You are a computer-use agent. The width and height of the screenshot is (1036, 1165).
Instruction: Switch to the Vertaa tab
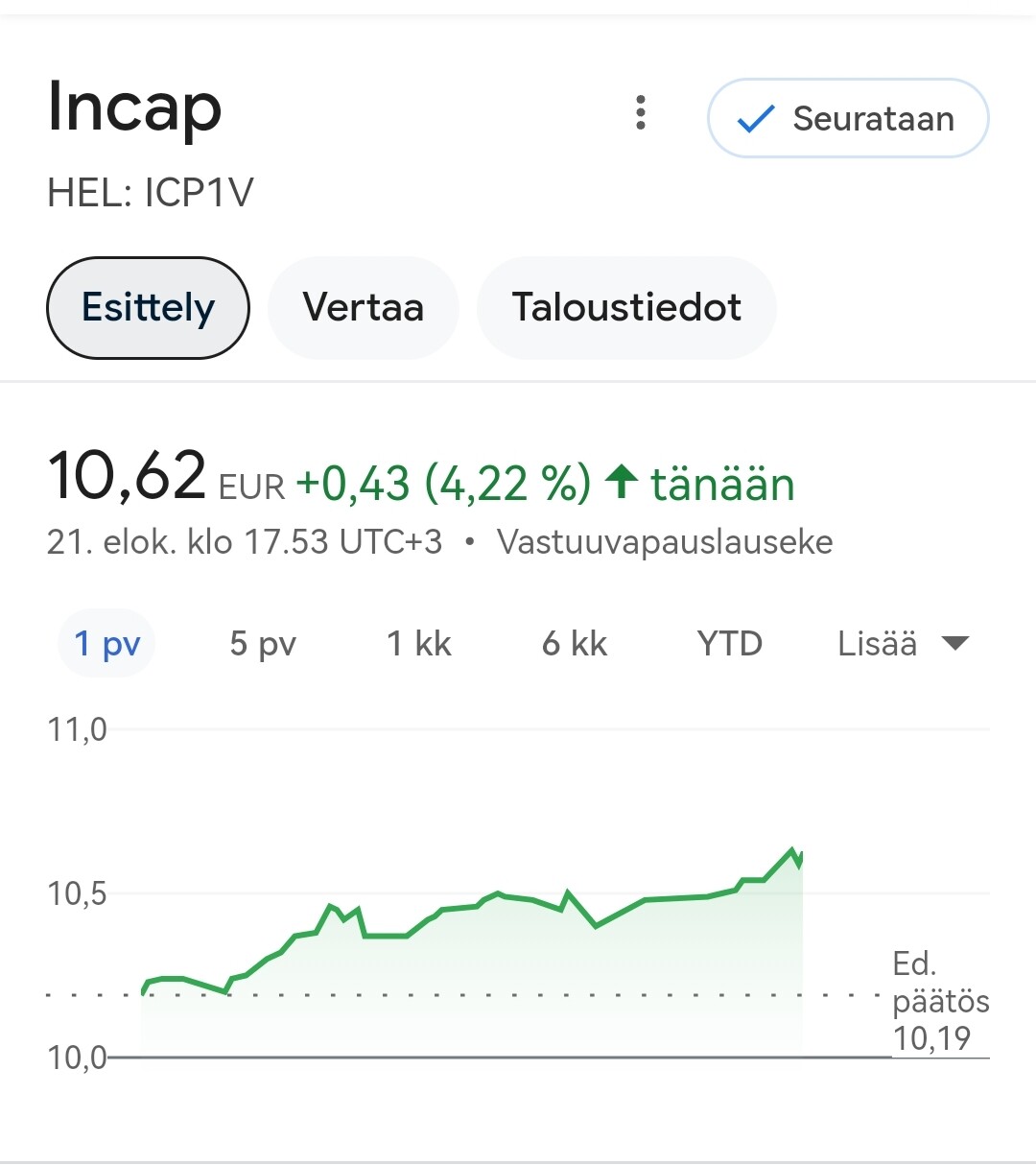(363, 308)
